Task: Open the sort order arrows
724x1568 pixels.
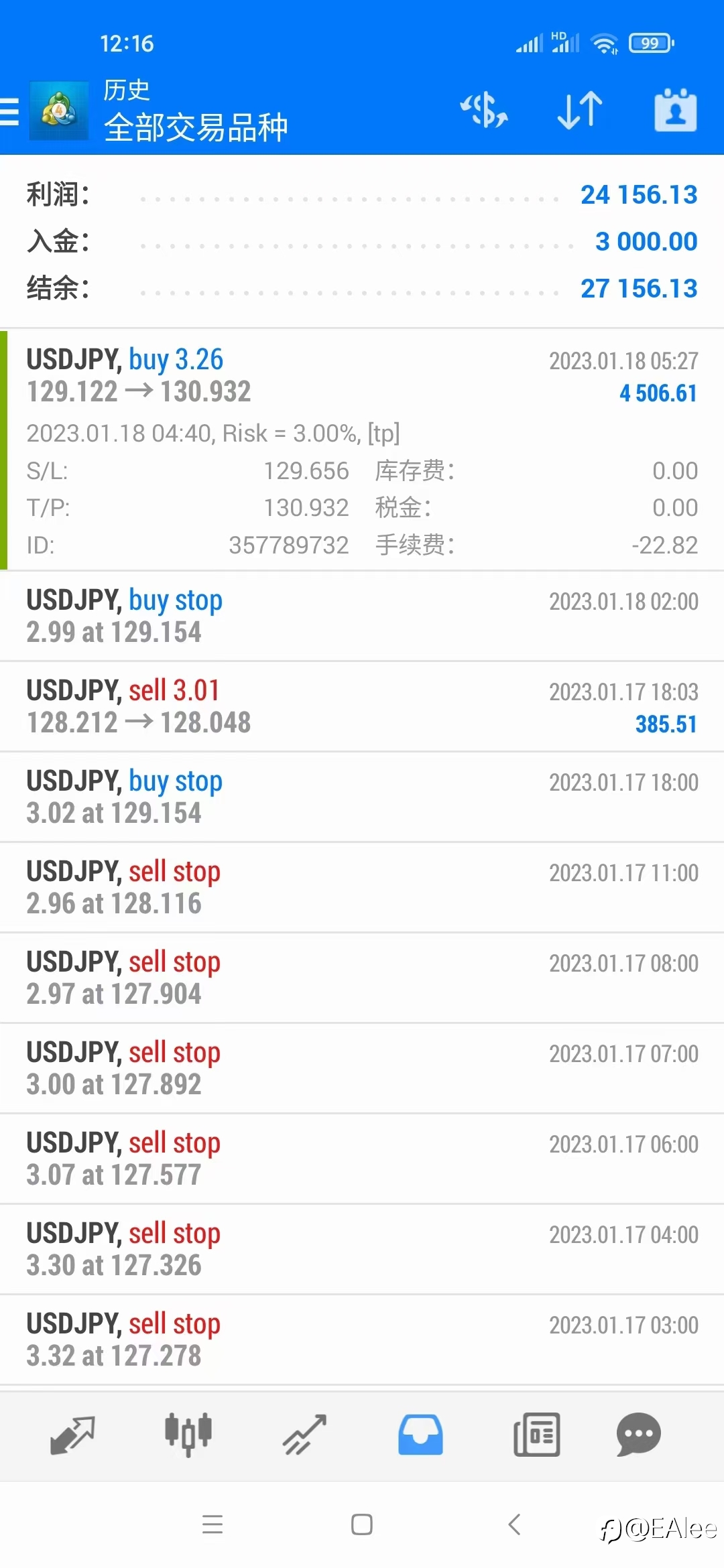Action: click(x=580, y=110)
